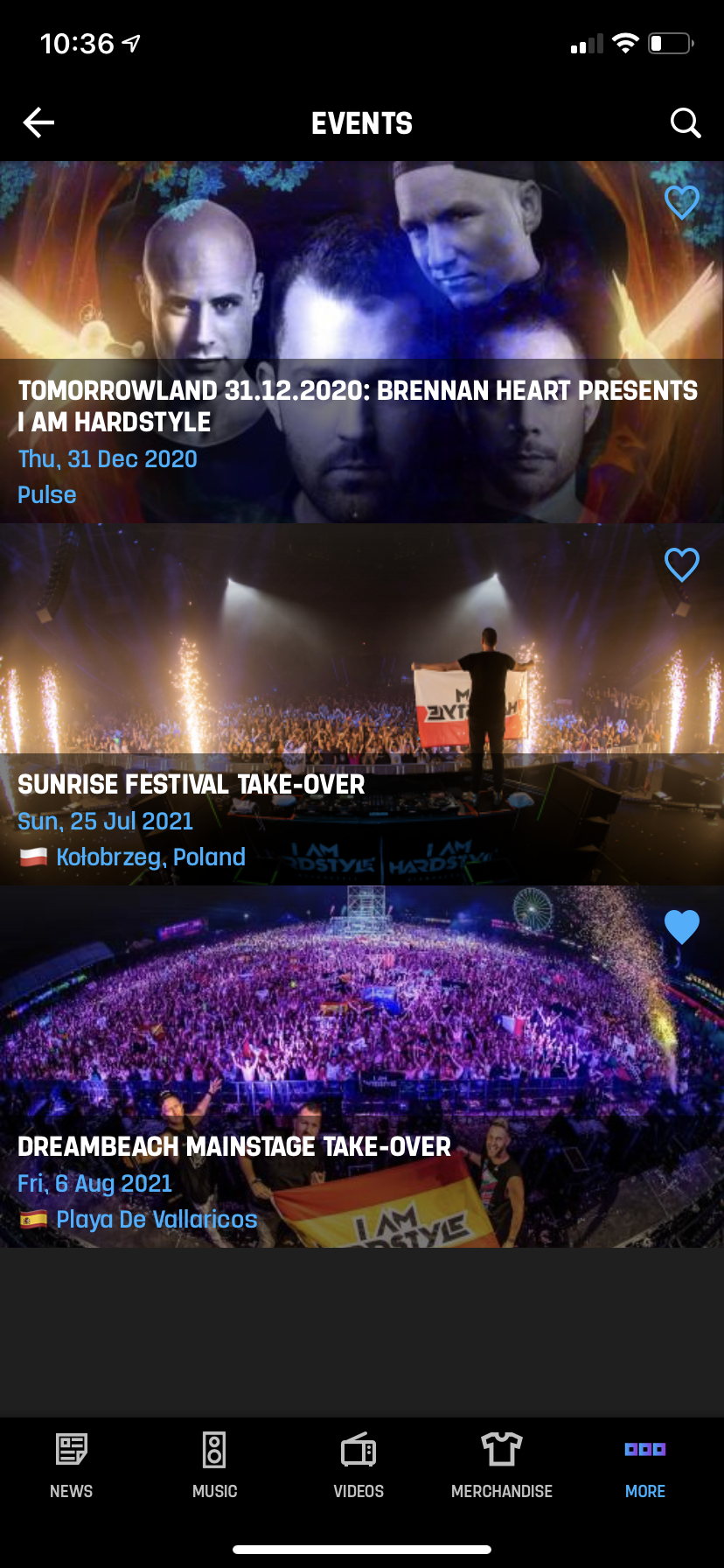The image size is (724, 1568).
Task: Switch to the News tab
Action: pos(72,1466)
